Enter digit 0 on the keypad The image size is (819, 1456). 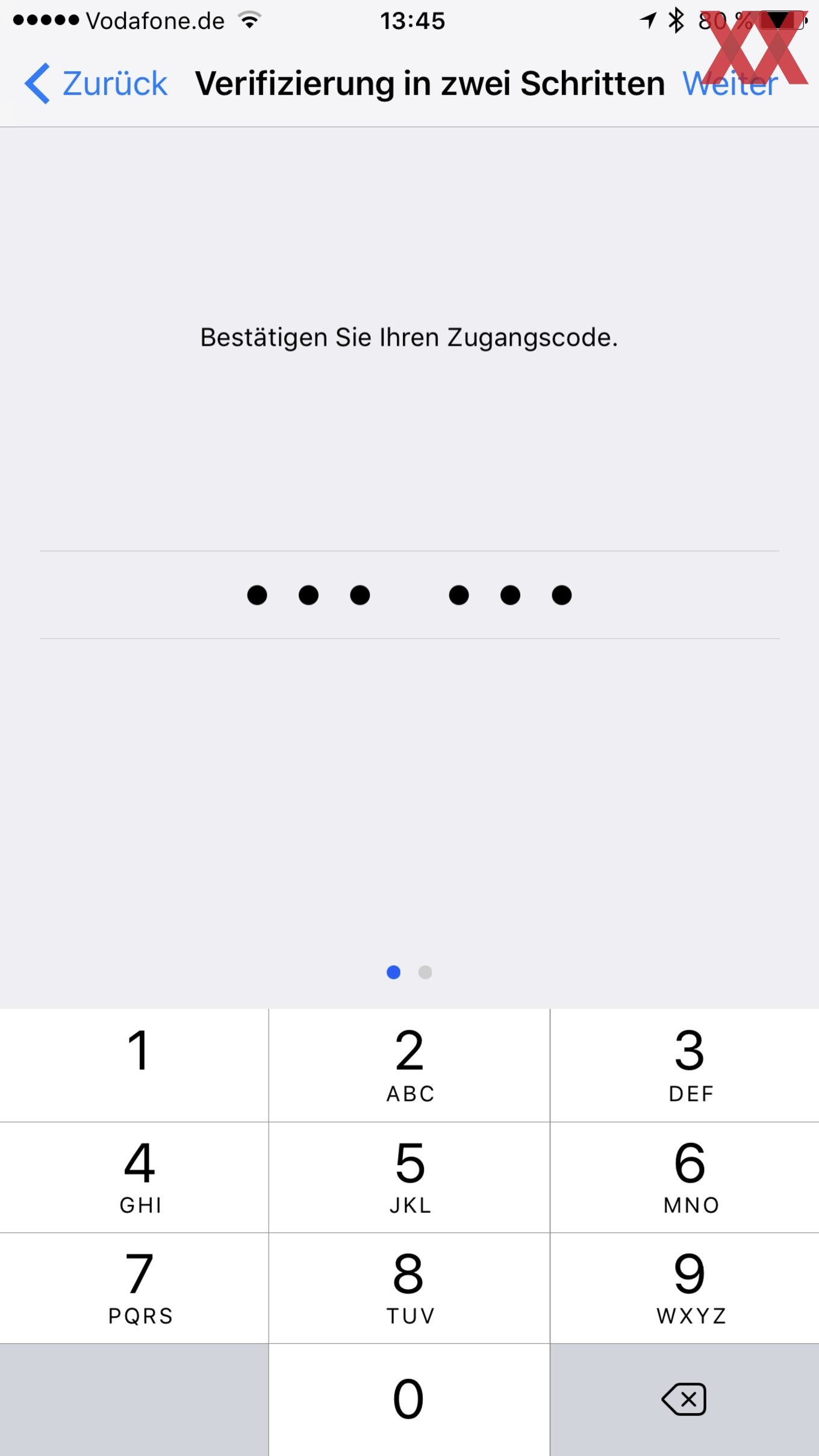[x=409, y=1400]
